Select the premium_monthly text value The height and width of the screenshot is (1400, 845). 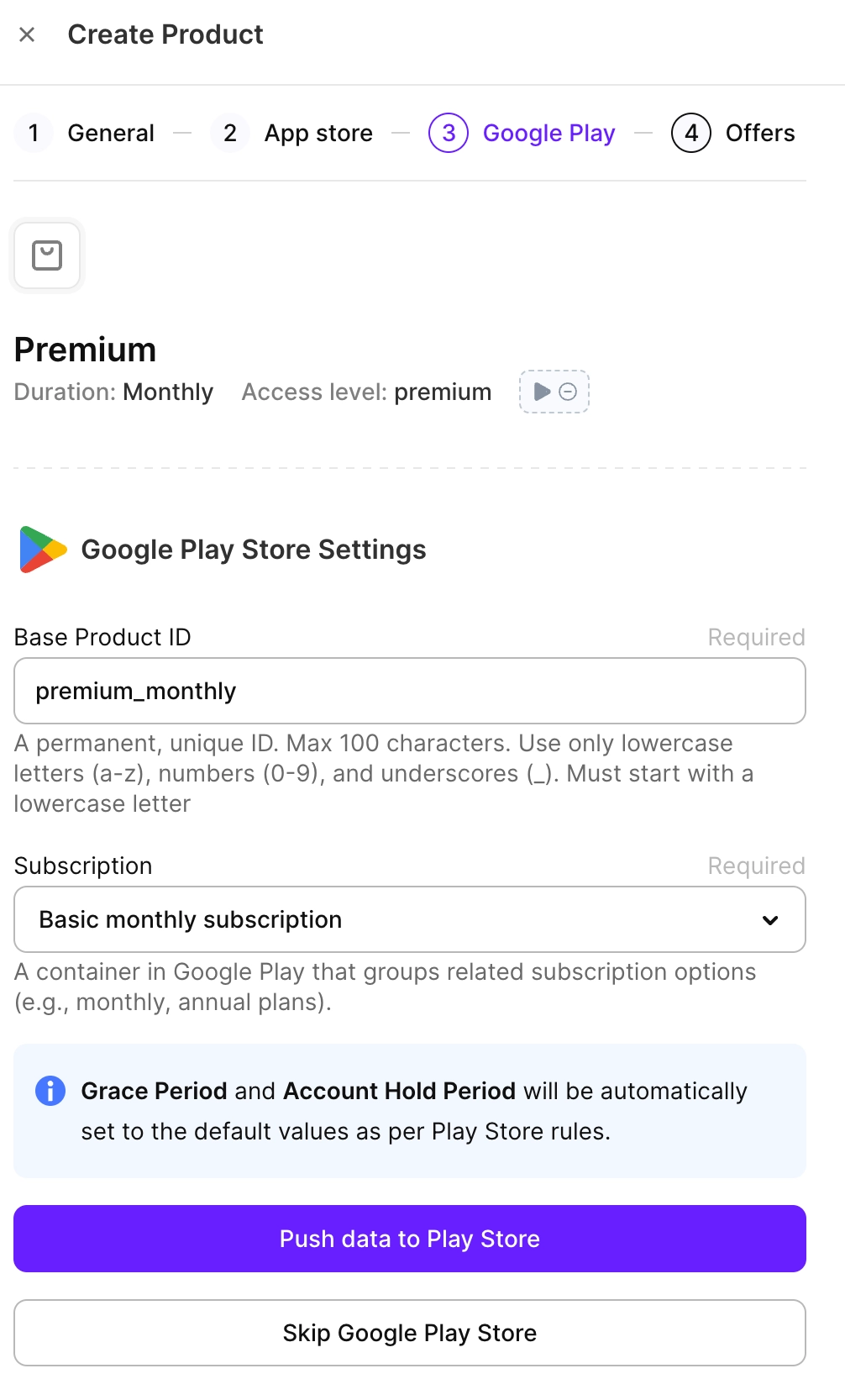(134, 691)
